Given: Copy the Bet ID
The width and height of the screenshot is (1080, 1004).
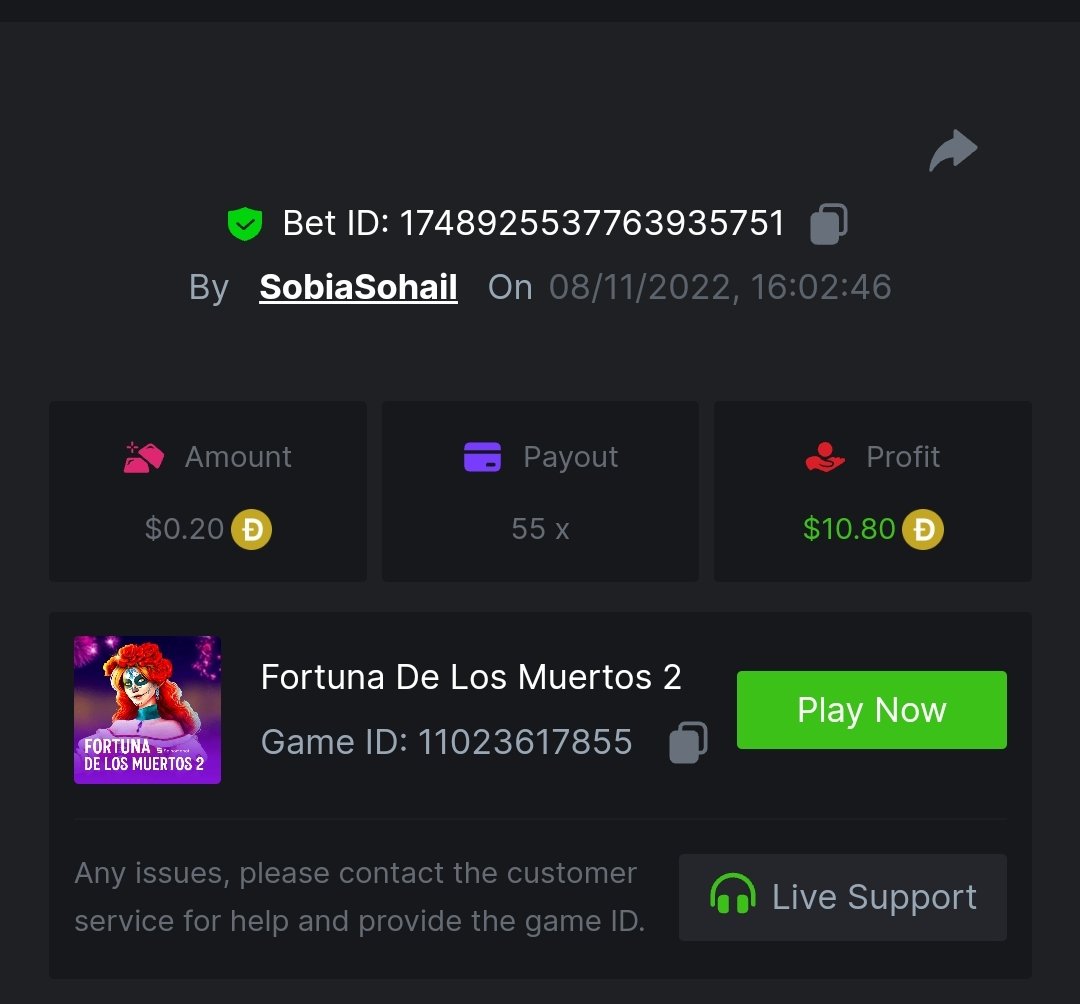Looking at the screenshot, I should pyautogui.click(x=828, y=224).
